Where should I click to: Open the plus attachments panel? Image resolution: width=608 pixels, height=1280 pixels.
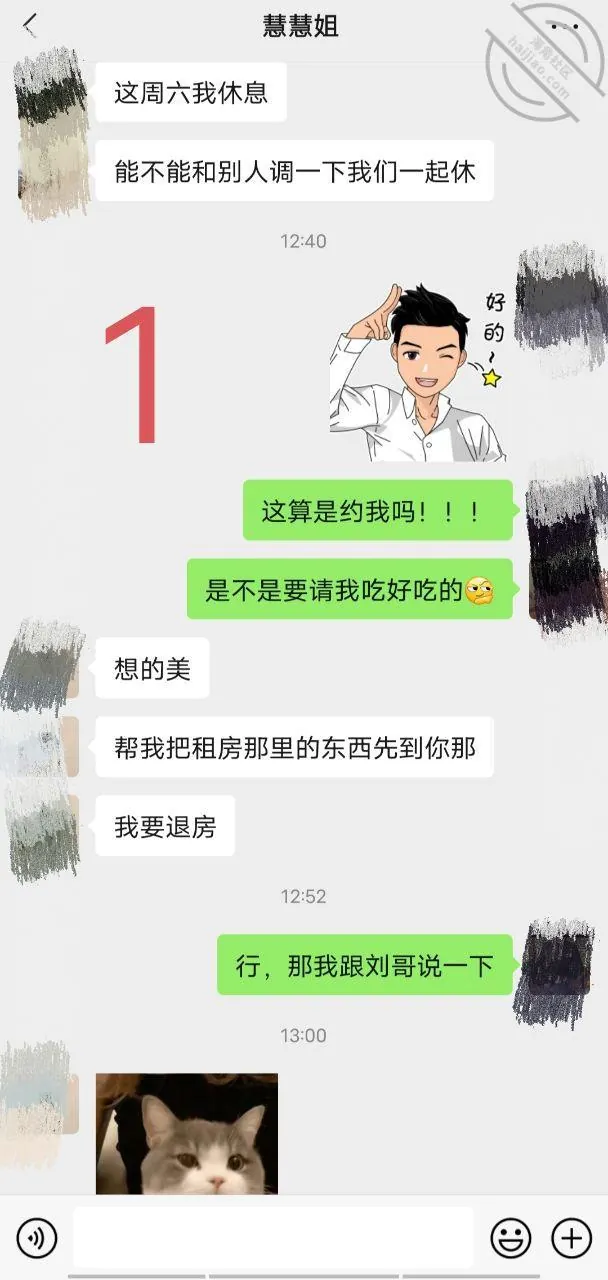[572, 1239]
